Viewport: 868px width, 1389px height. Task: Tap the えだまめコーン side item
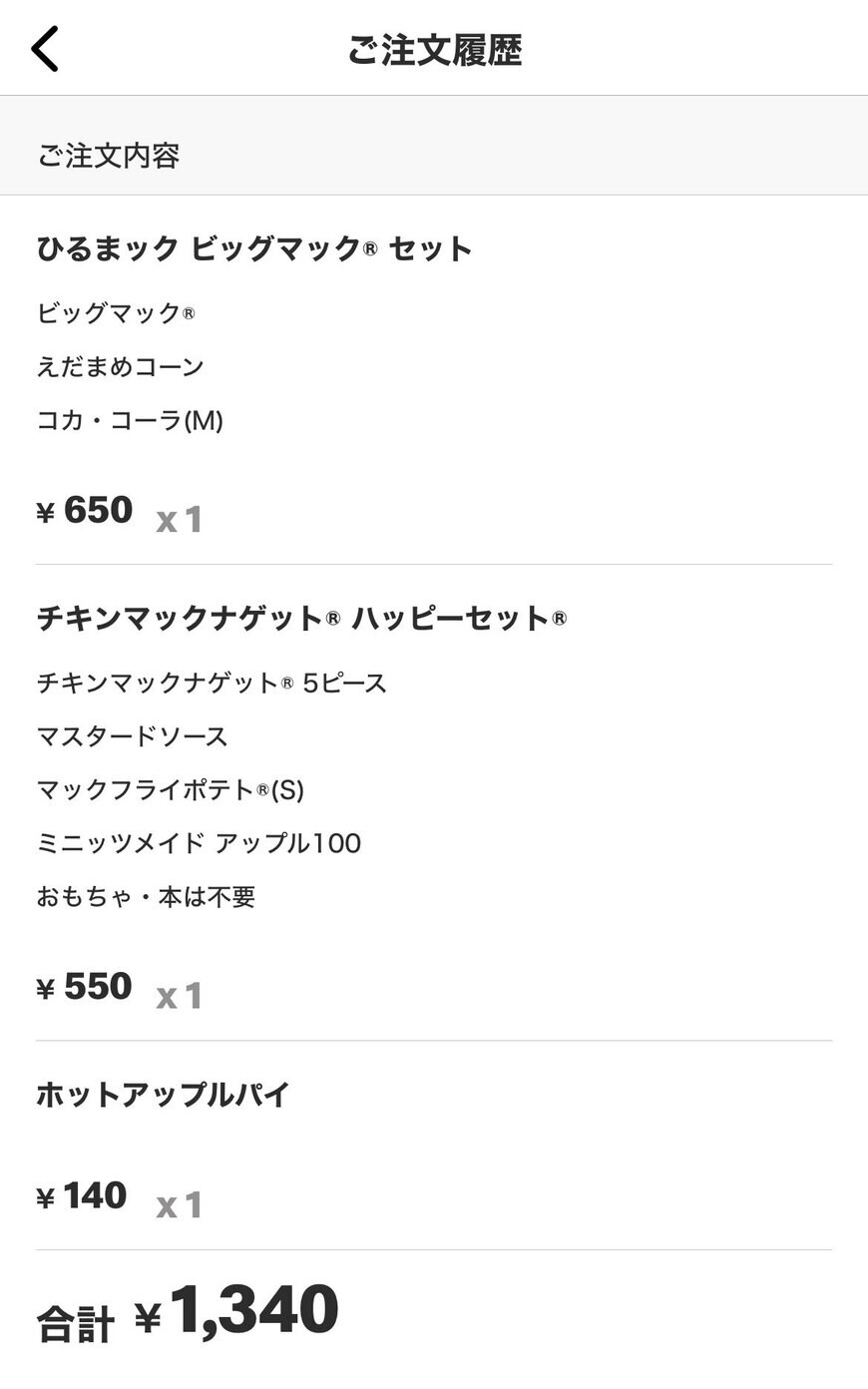pyautogui.click(x=120, y=366)
